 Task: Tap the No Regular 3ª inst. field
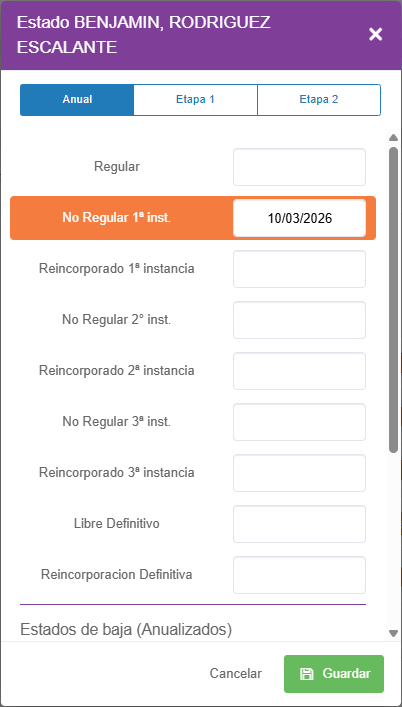(x=299, y=422)
